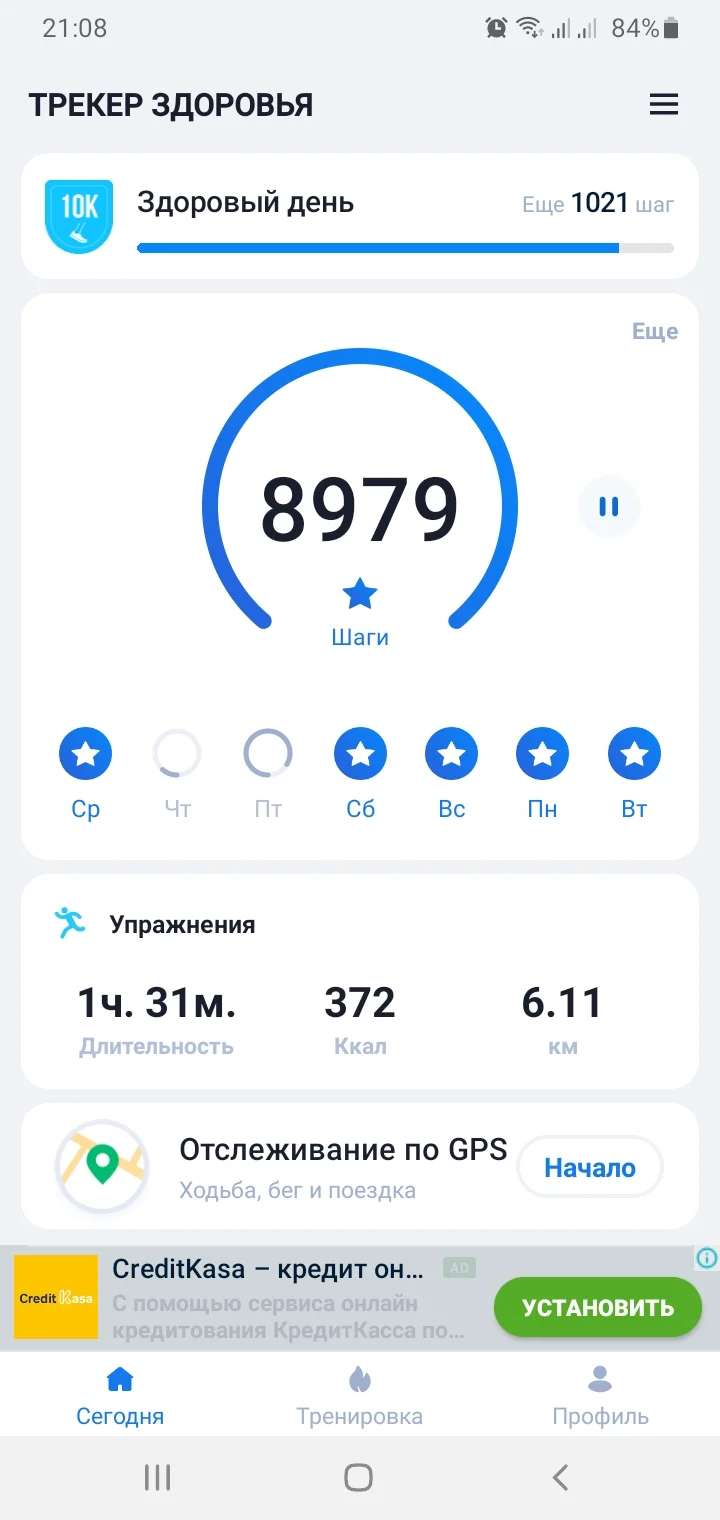Toggle the star for Ср day

pos(85,753)
